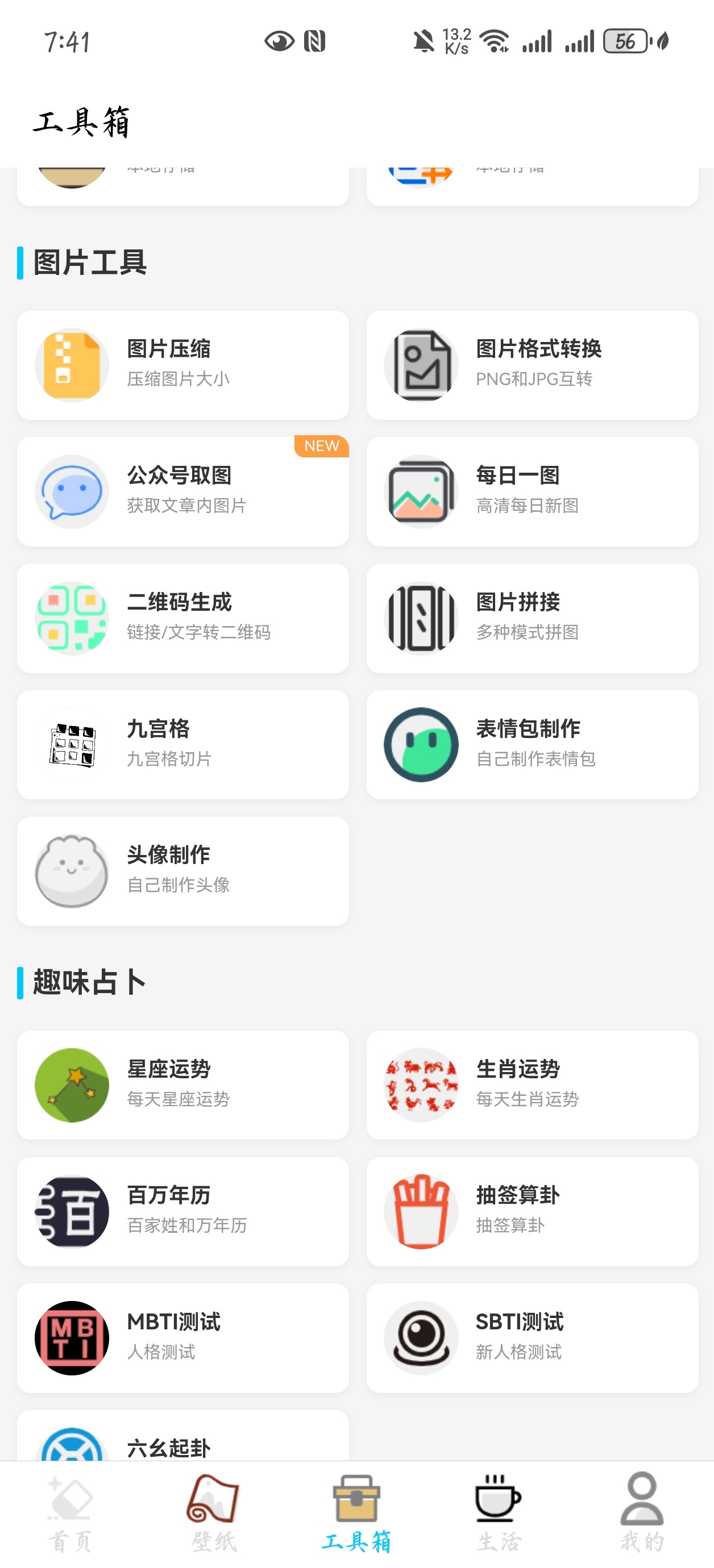Tap the 九宫格 slicing tool
The width and height of the screenshot is (714, 1568).
[x=183, y=744]
